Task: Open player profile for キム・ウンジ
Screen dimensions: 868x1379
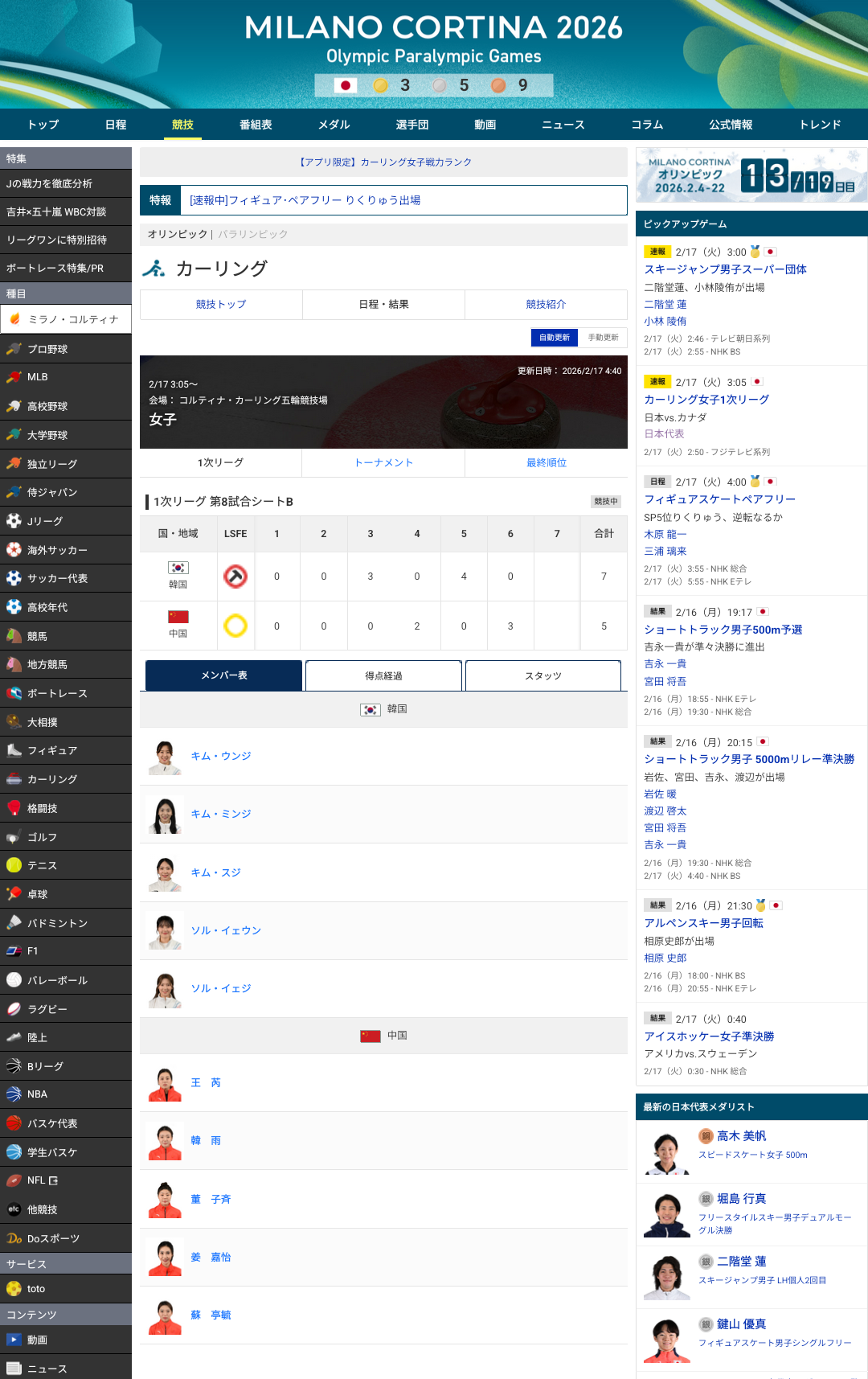Action: coord(221,756)
